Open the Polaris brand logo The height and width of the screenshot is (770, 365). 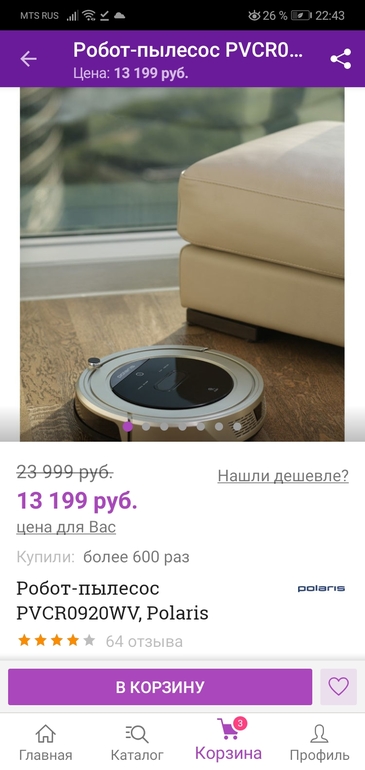(x=321, y=588)
